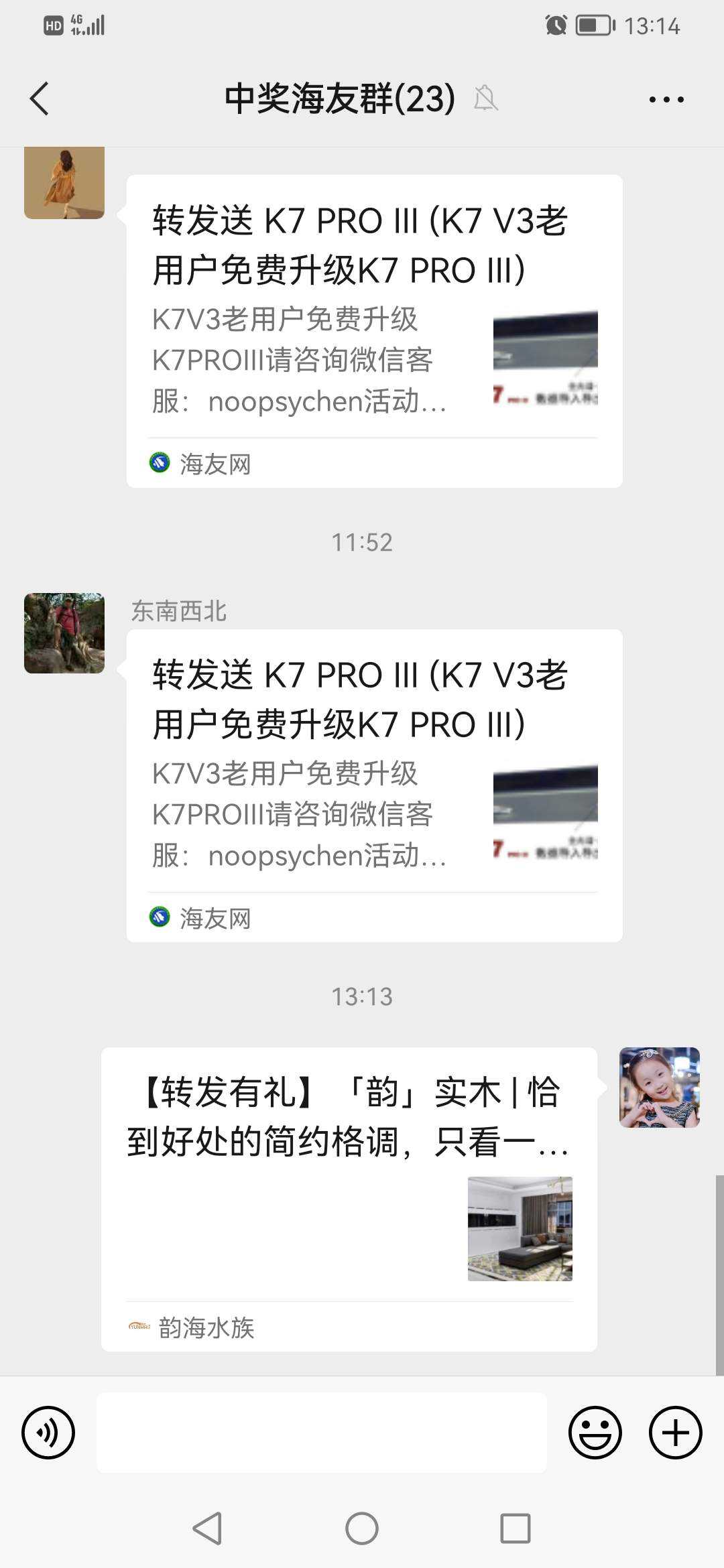The width and height of the screenshot is (724, 1568).
Task: Open my own avatar beside 韵海水族 card
Action: pyautogui.click(x=659, y=1088)
